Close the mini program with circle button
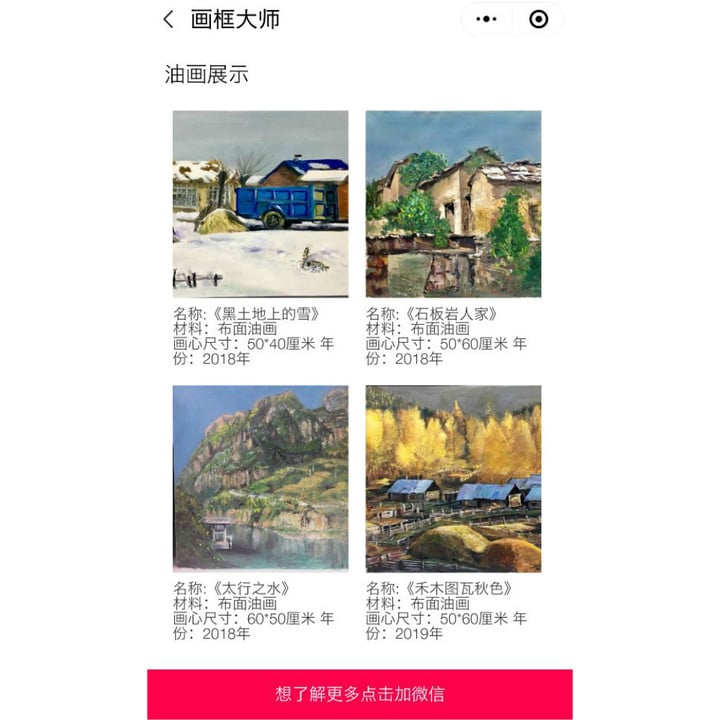 point(538,19)
